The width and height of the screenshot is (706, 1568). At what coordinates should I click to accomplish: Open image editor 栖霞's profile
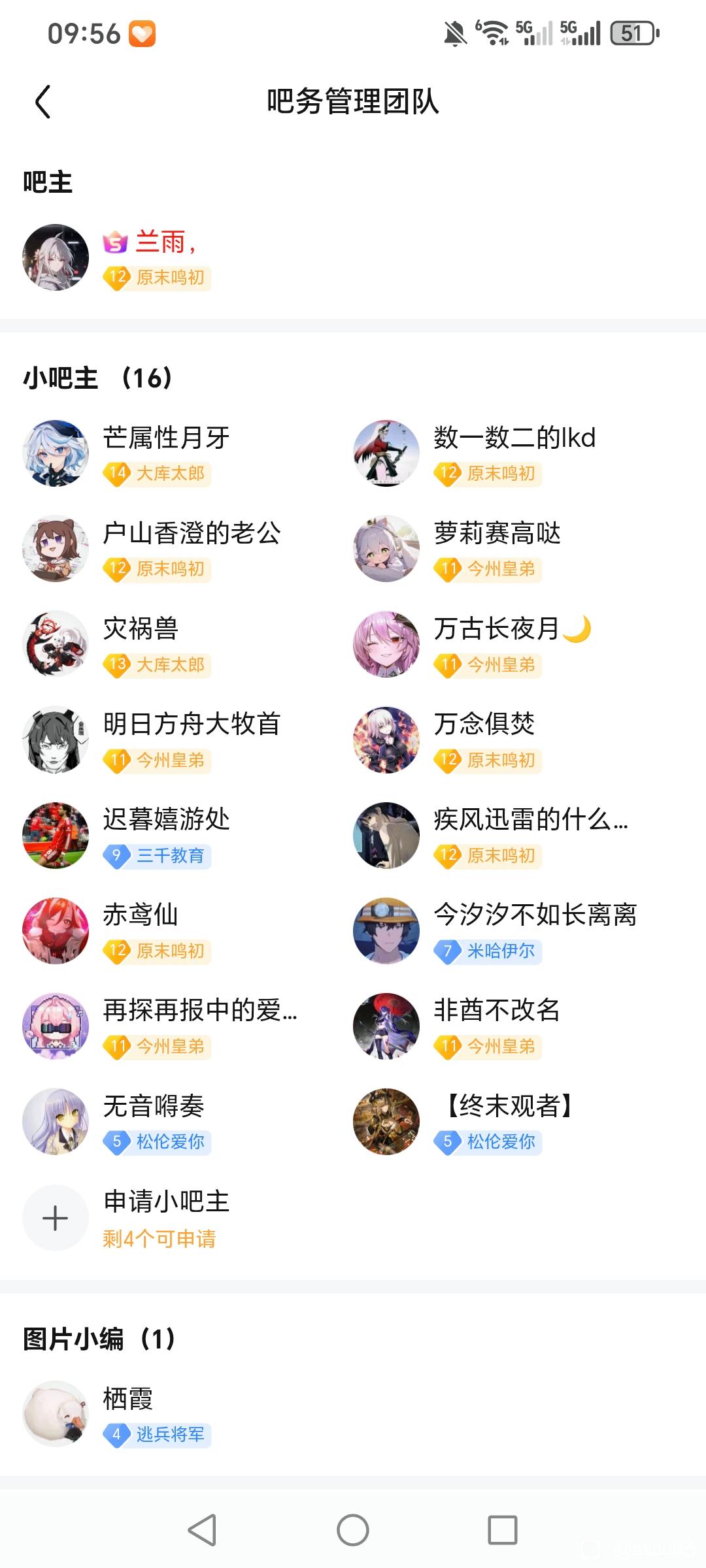(x=56, y=1413)
